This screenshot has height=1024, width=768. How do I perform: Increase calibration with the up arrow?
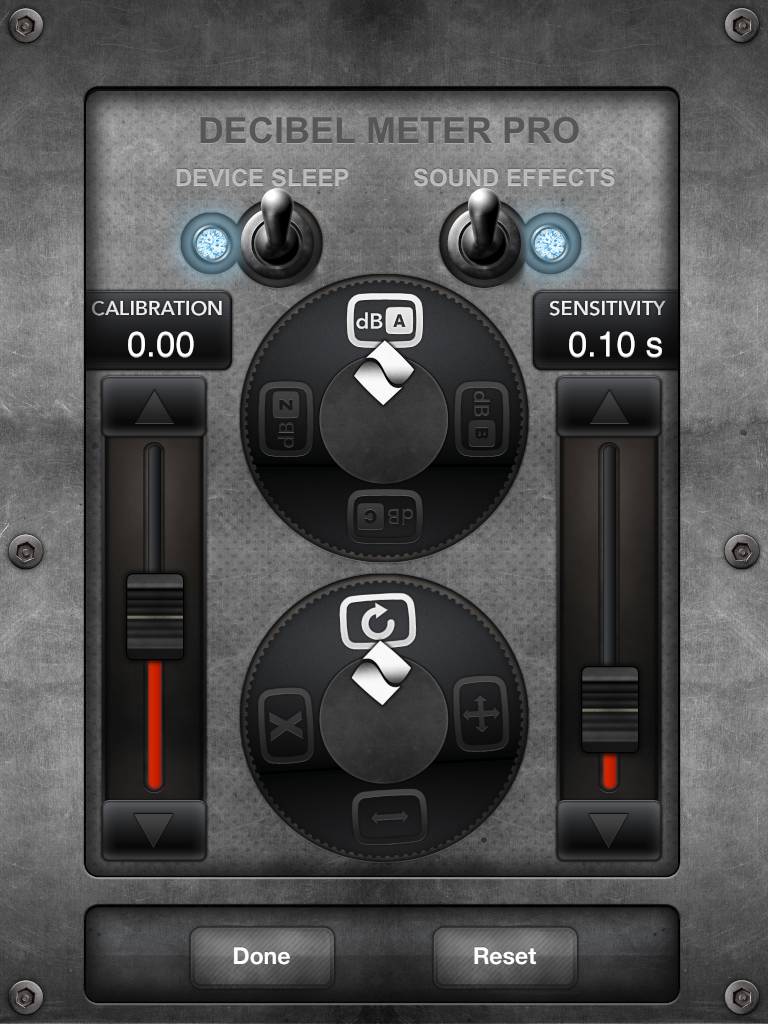pyautogui.click(x=154, y=406)
